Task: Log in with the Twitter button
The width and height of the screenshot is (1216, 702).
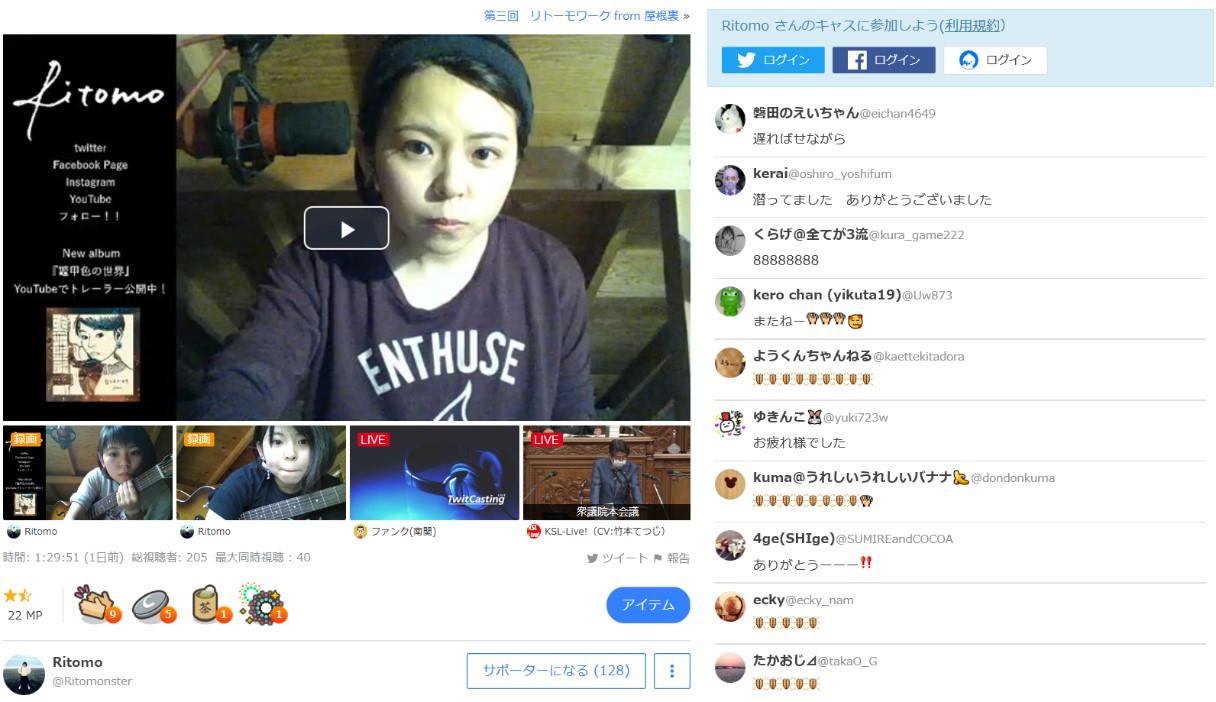Action: coord(773,60)
